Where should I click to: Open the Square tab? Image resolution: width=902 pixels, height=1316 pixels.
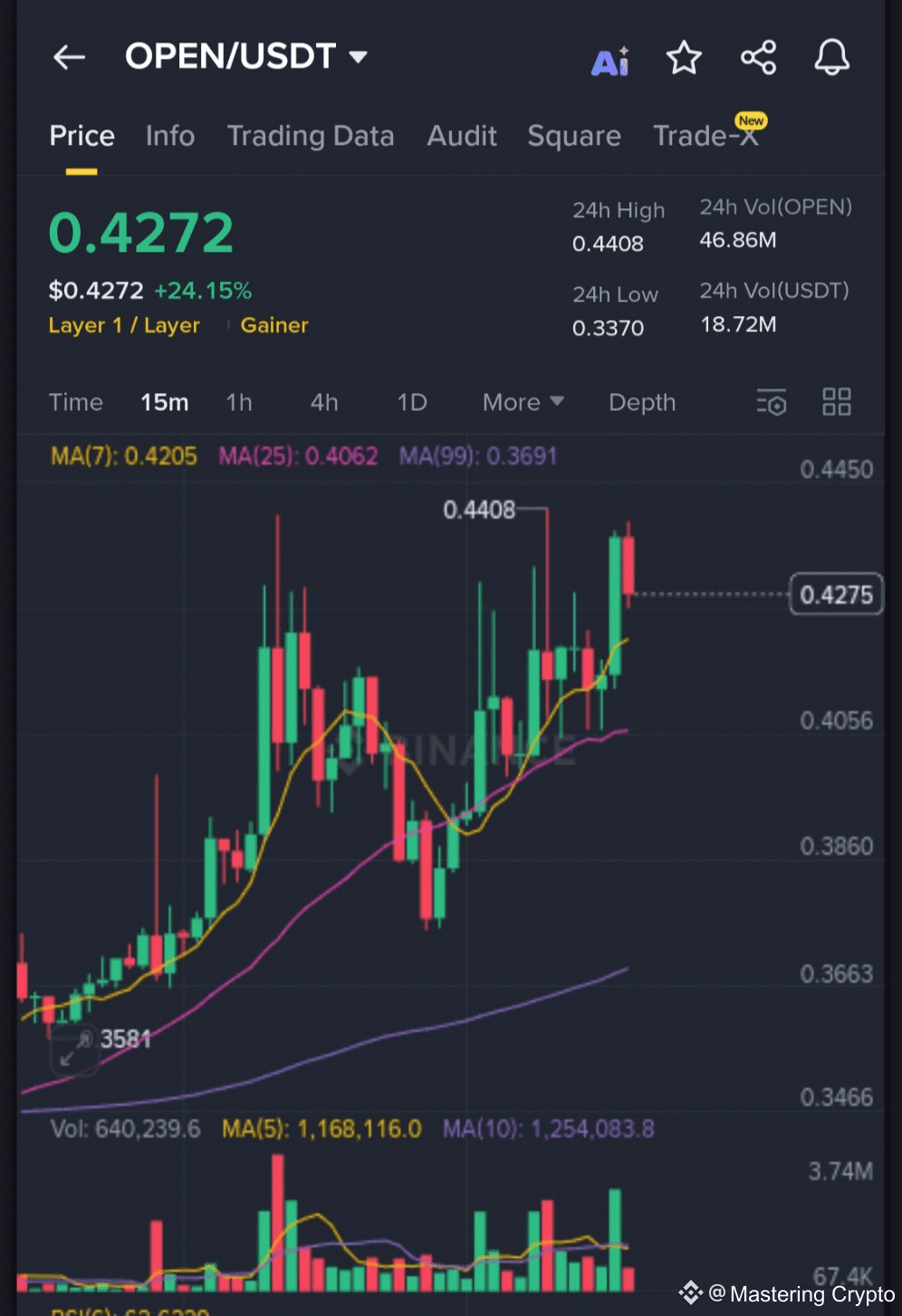click(x=574, y=136)
